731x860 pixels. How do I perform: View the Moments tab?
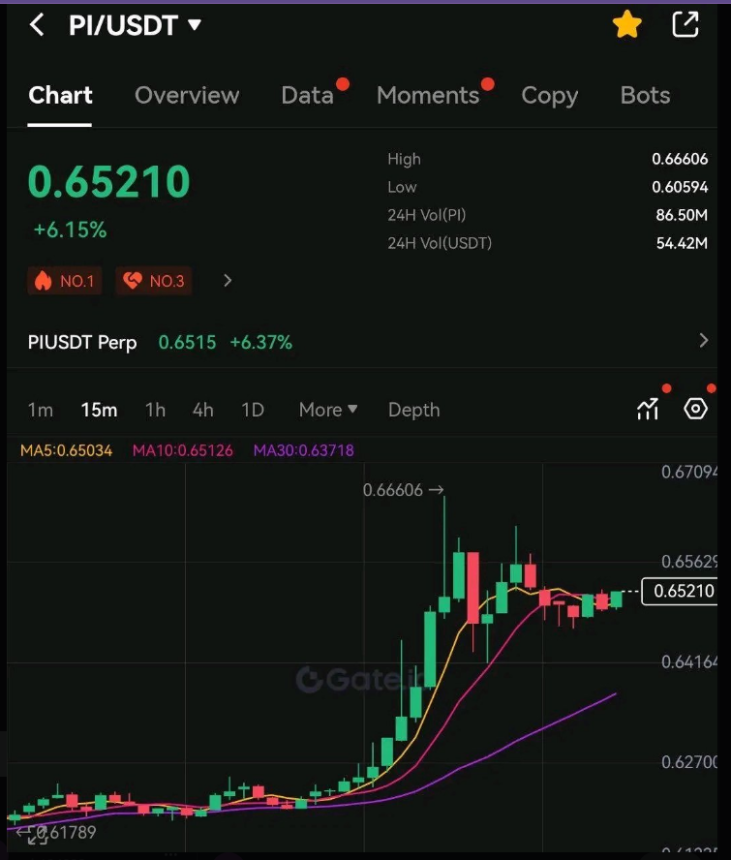click(428, 96)
